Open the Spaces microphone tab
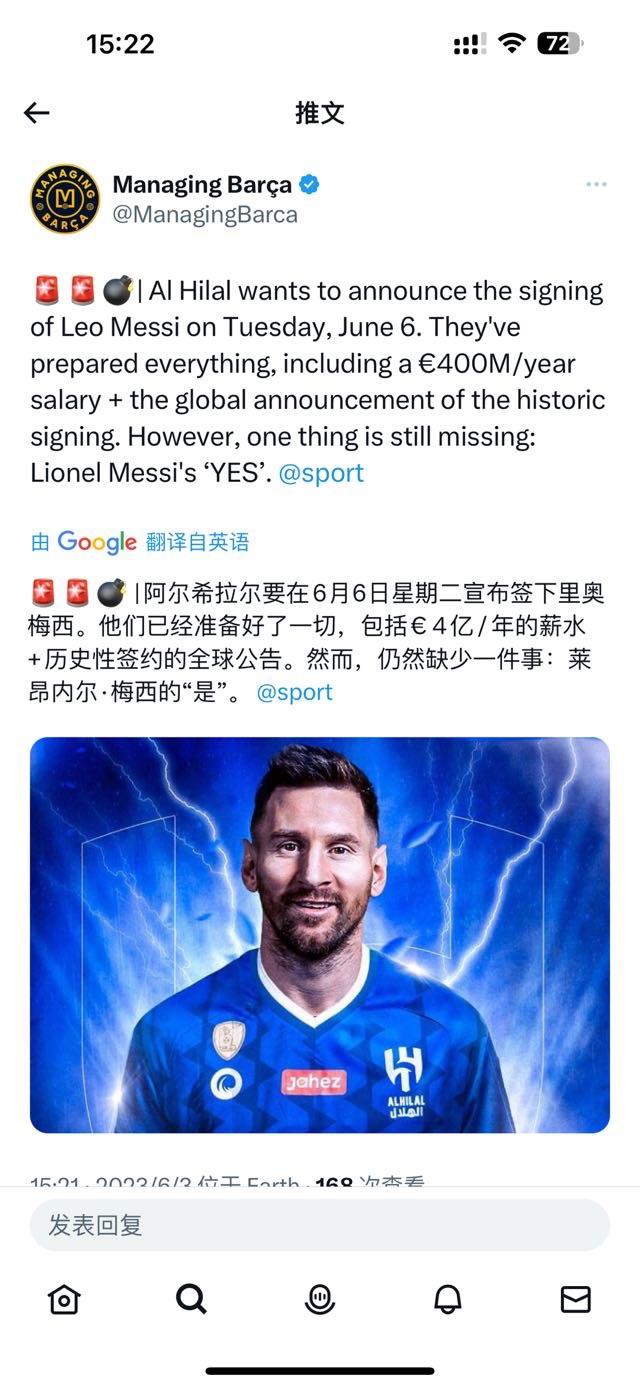 (319, 1299)
